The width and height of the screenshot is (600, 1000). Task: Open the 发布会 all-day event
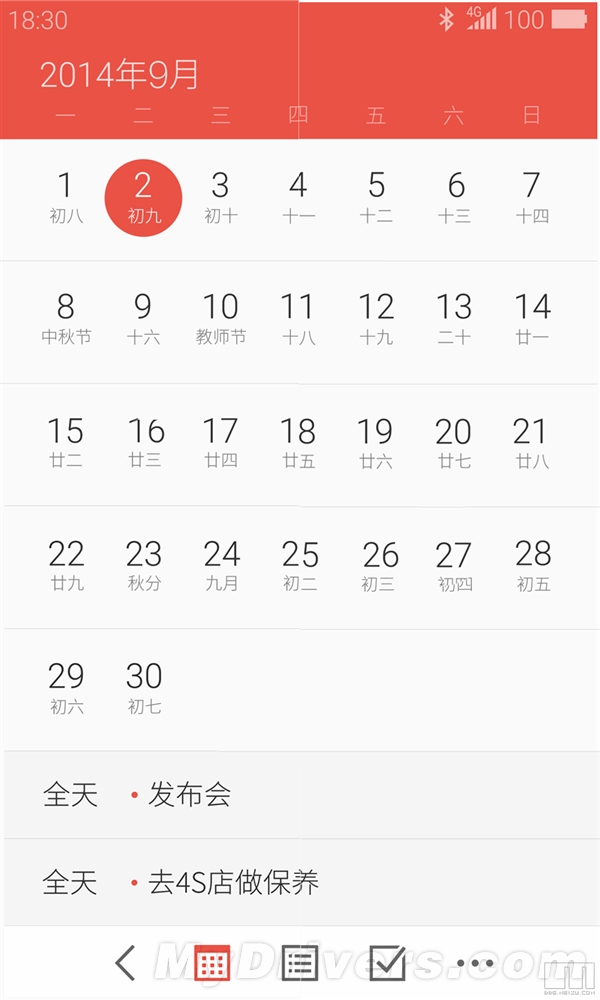click(x=190, y=795)
